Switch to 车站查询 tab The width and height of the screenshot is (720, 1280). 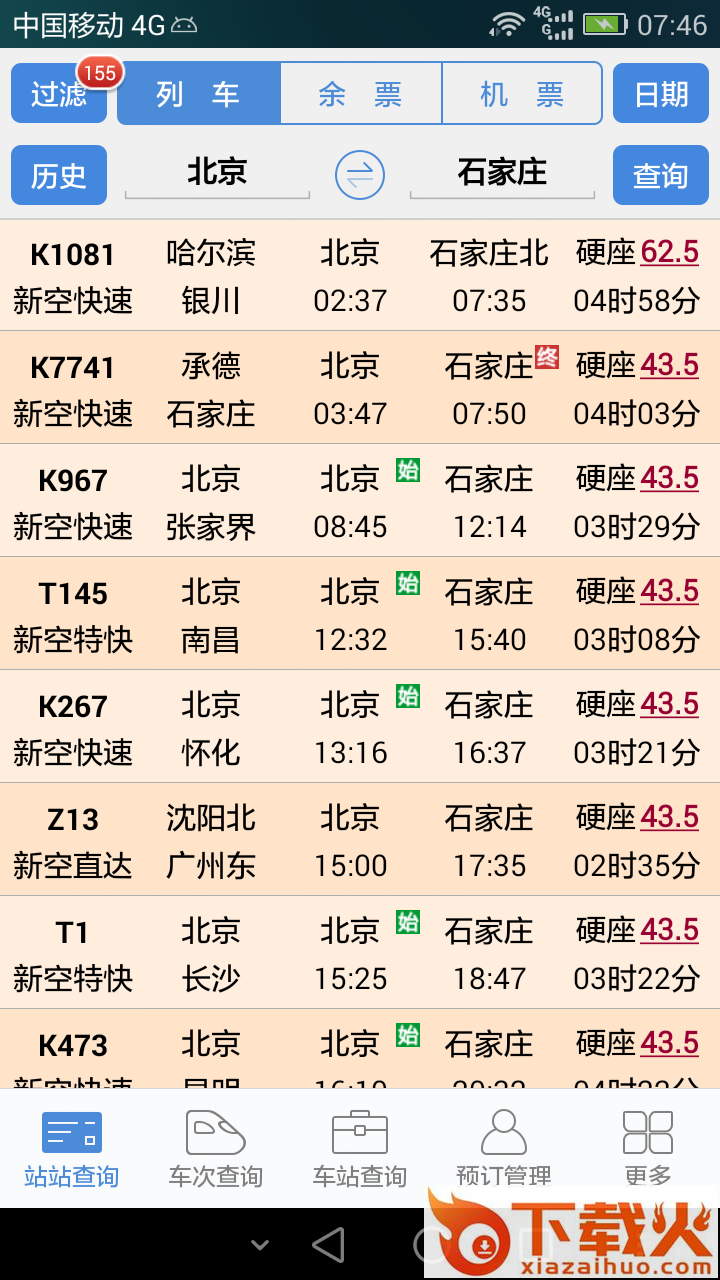click(x=360, y=1148)
